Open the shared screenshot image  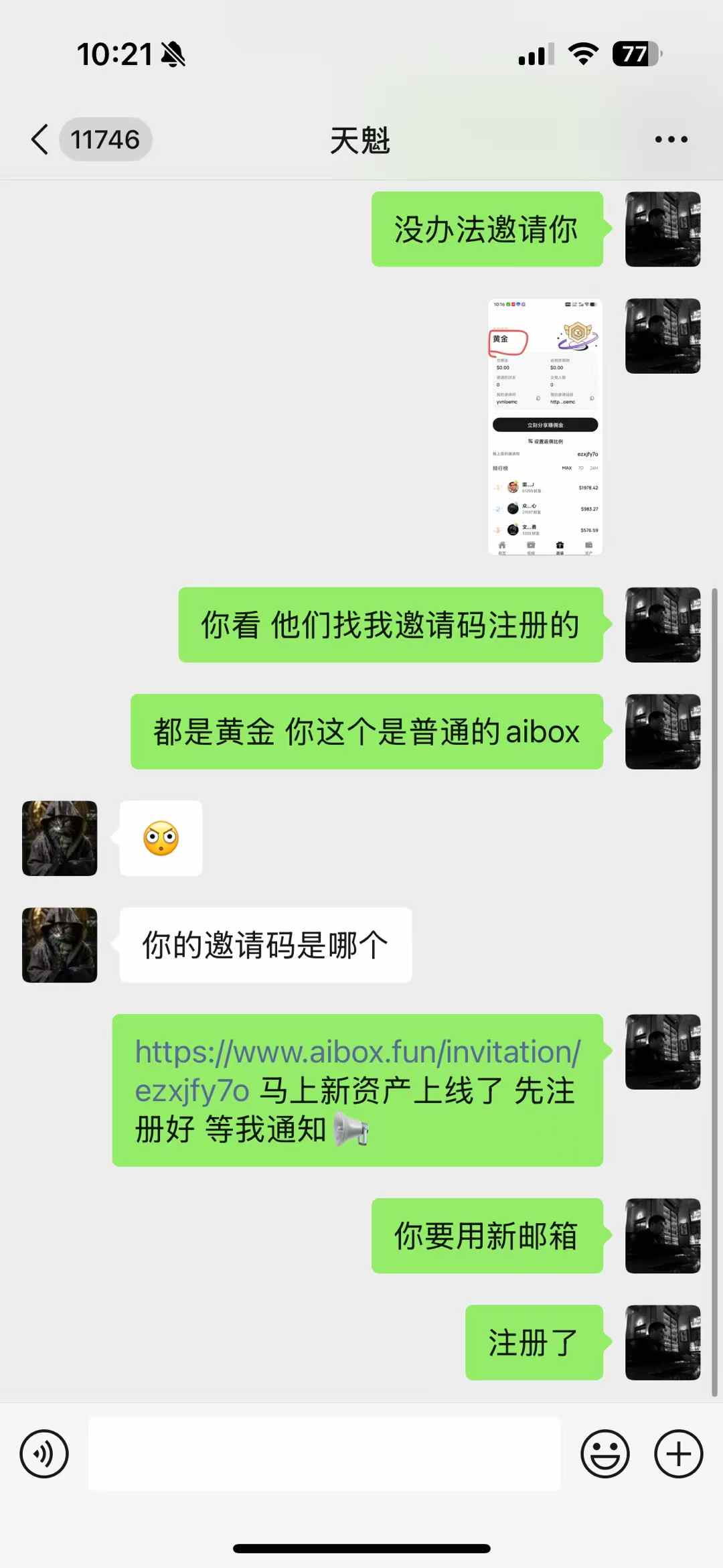pyautogui.click(x=545, y=427)
